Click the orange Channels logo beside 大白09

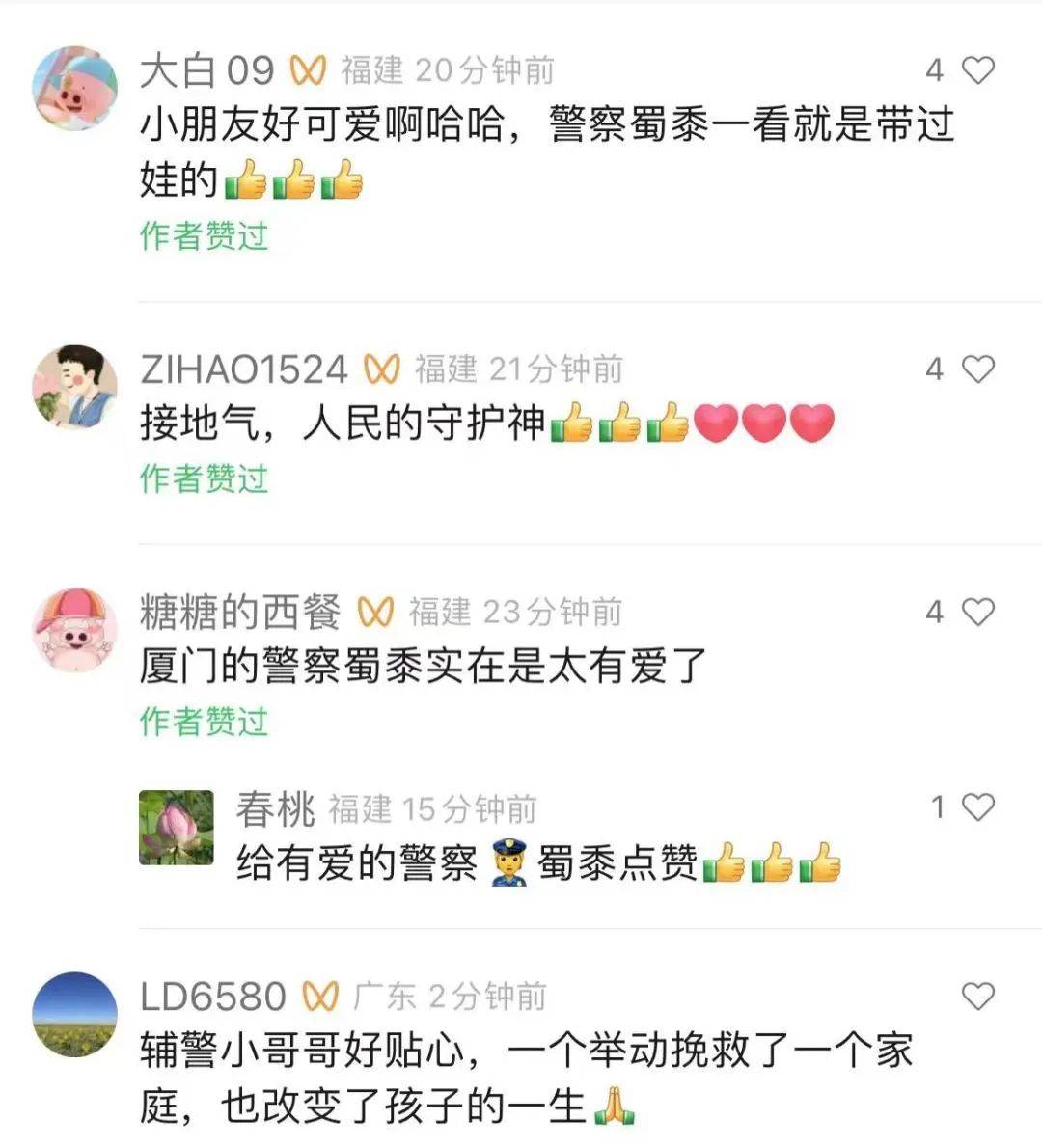302,70
